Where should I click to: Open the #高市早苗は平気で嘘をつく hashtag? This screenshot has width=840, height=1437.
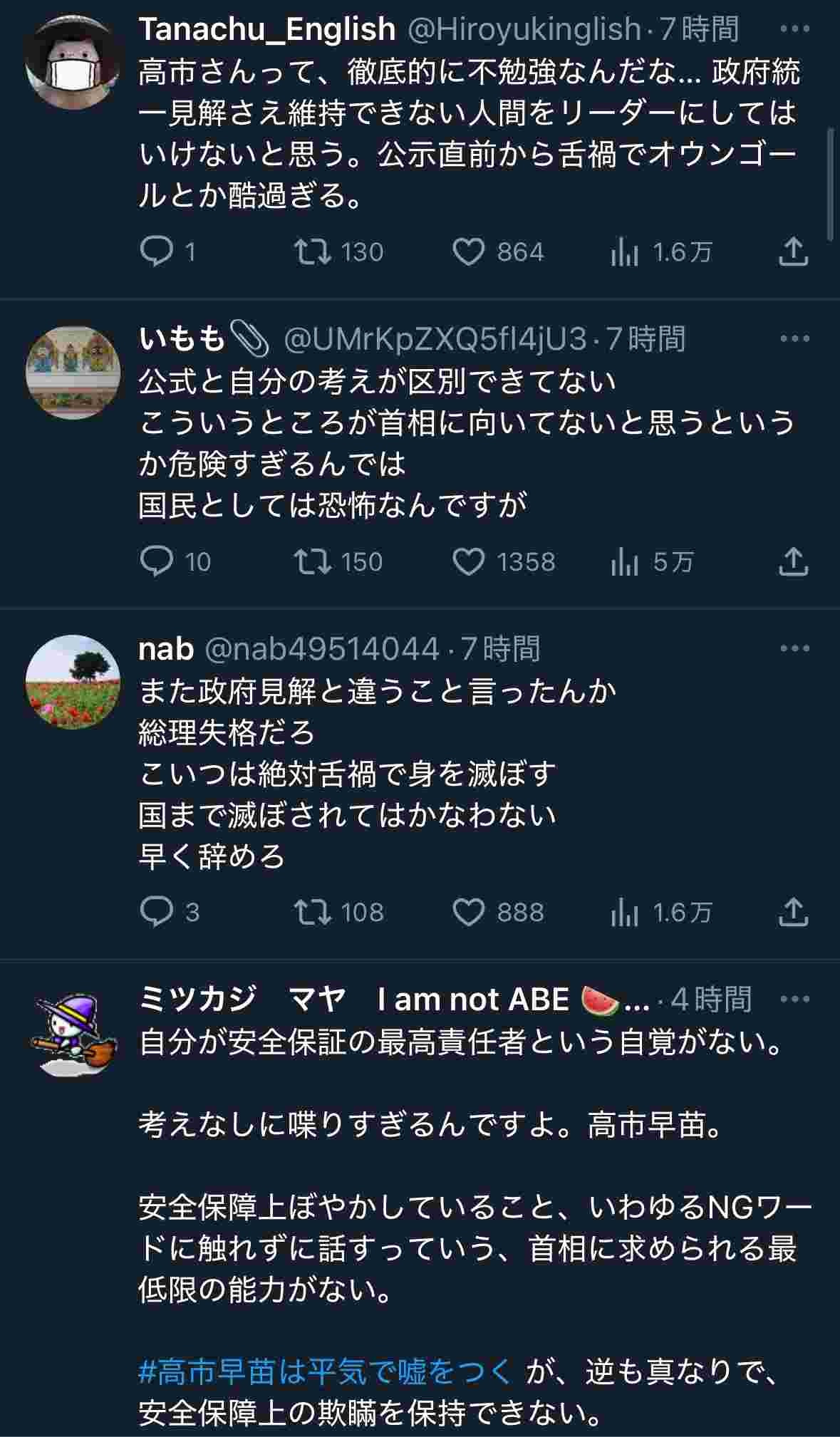[325, 1371]
